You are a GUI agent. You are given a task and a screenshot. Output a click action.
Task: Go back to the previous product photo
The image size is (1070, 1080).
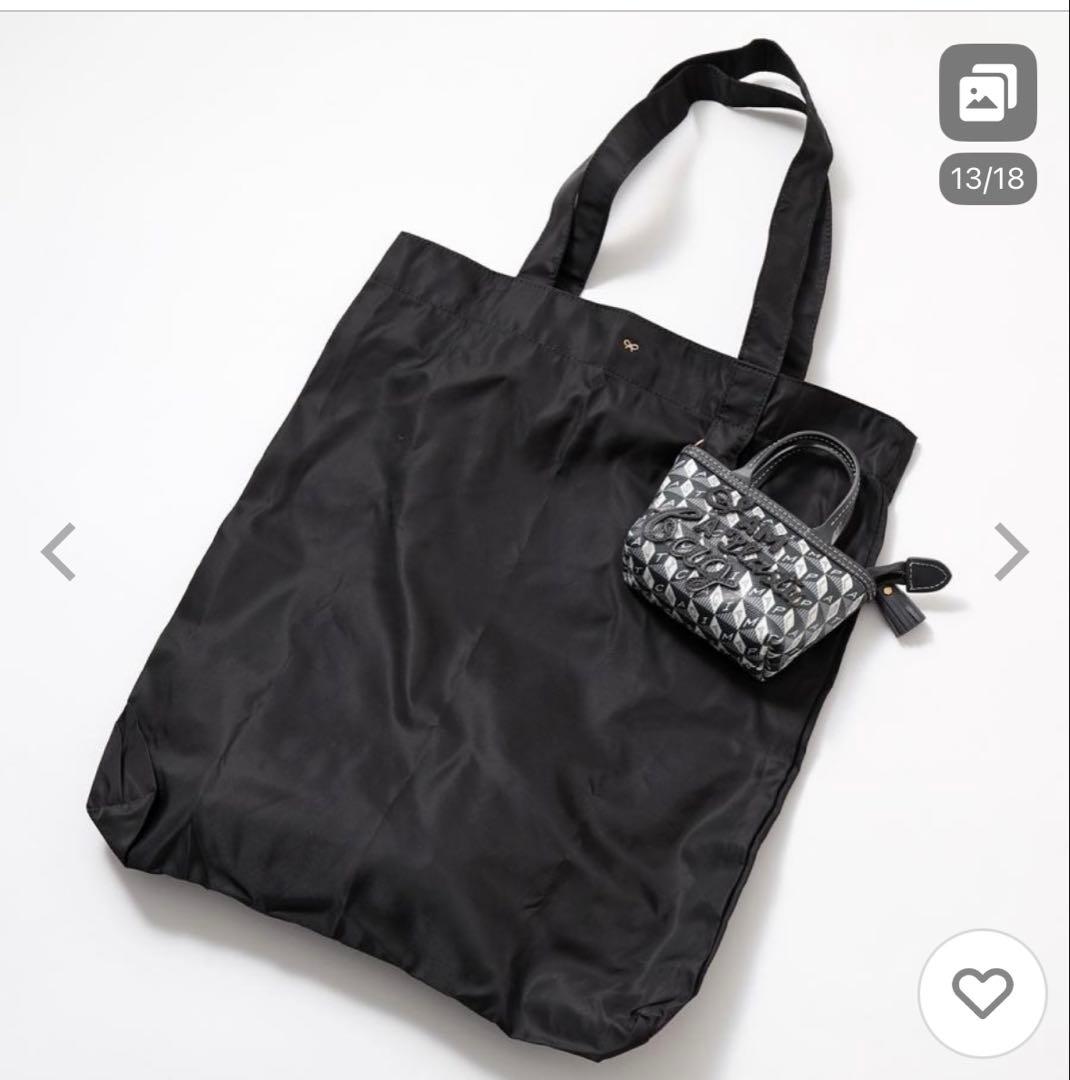tap(57, 551)
